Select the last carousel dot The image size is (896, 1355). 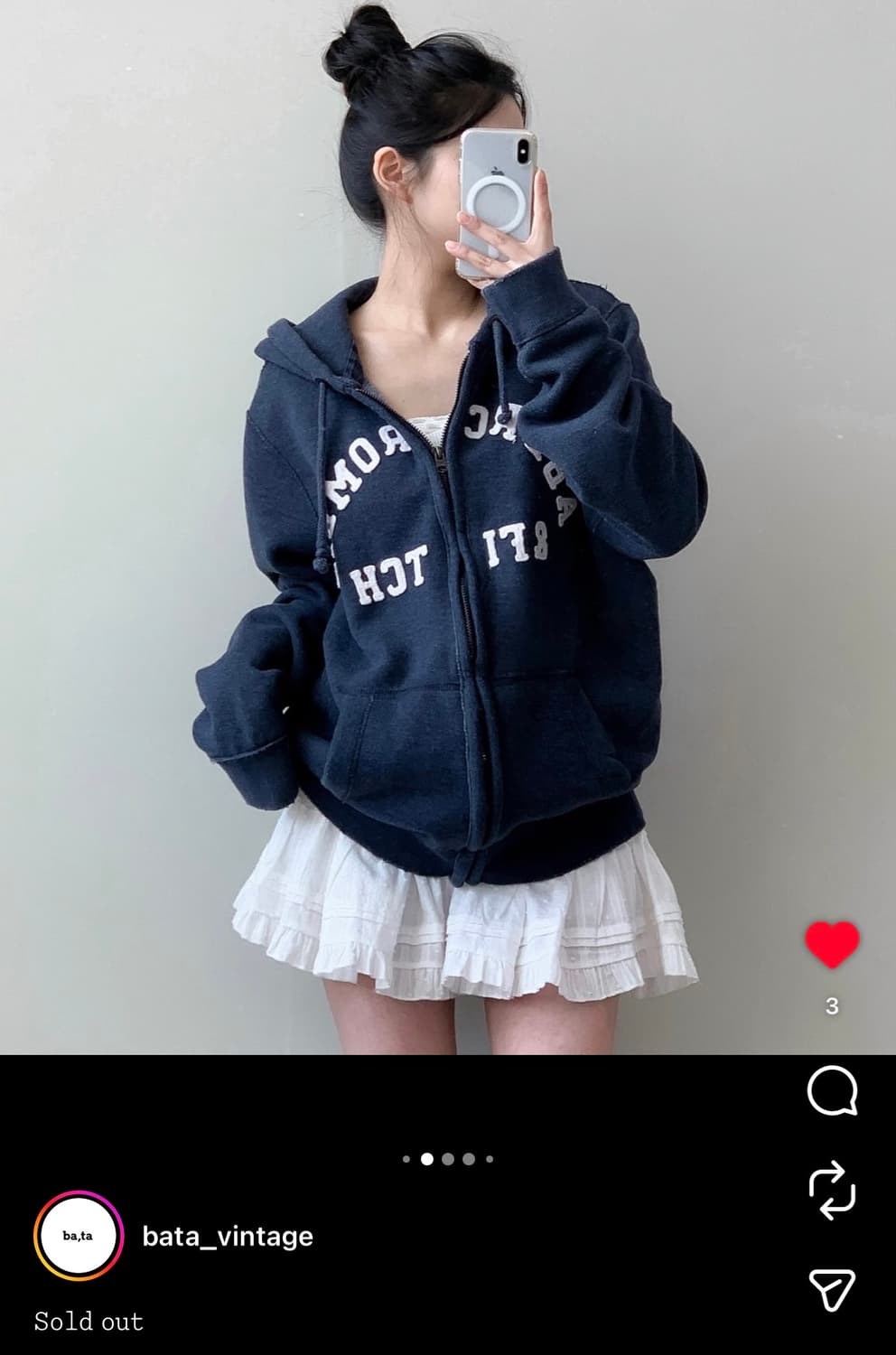[x=488, y=1157]
